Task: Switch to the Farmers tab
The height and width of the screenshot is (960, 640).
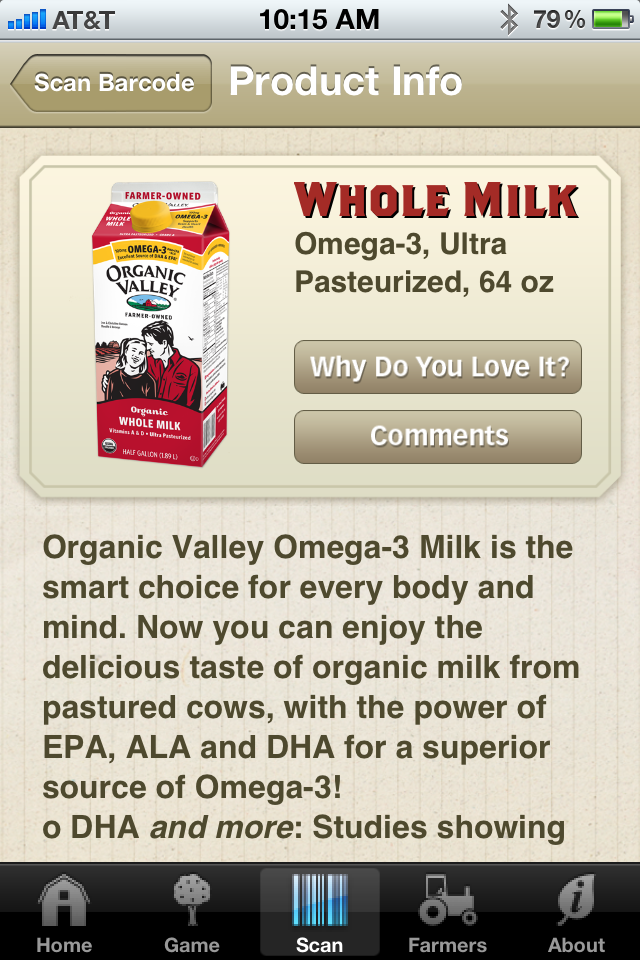Action: 447,913
